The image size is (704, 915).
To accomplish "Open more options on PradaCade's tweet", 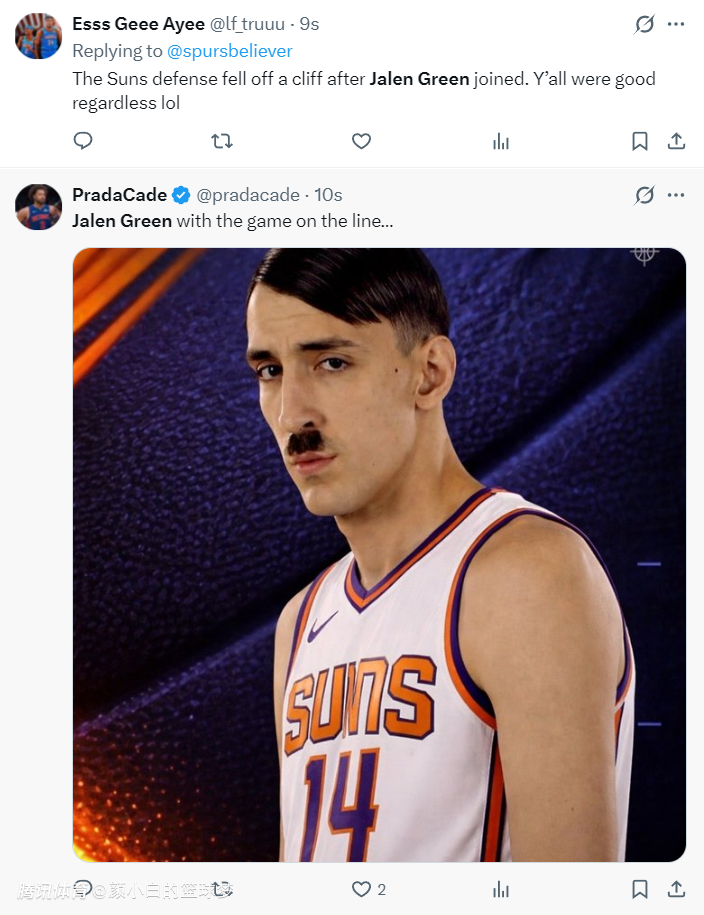I will (x=677, y=195).
